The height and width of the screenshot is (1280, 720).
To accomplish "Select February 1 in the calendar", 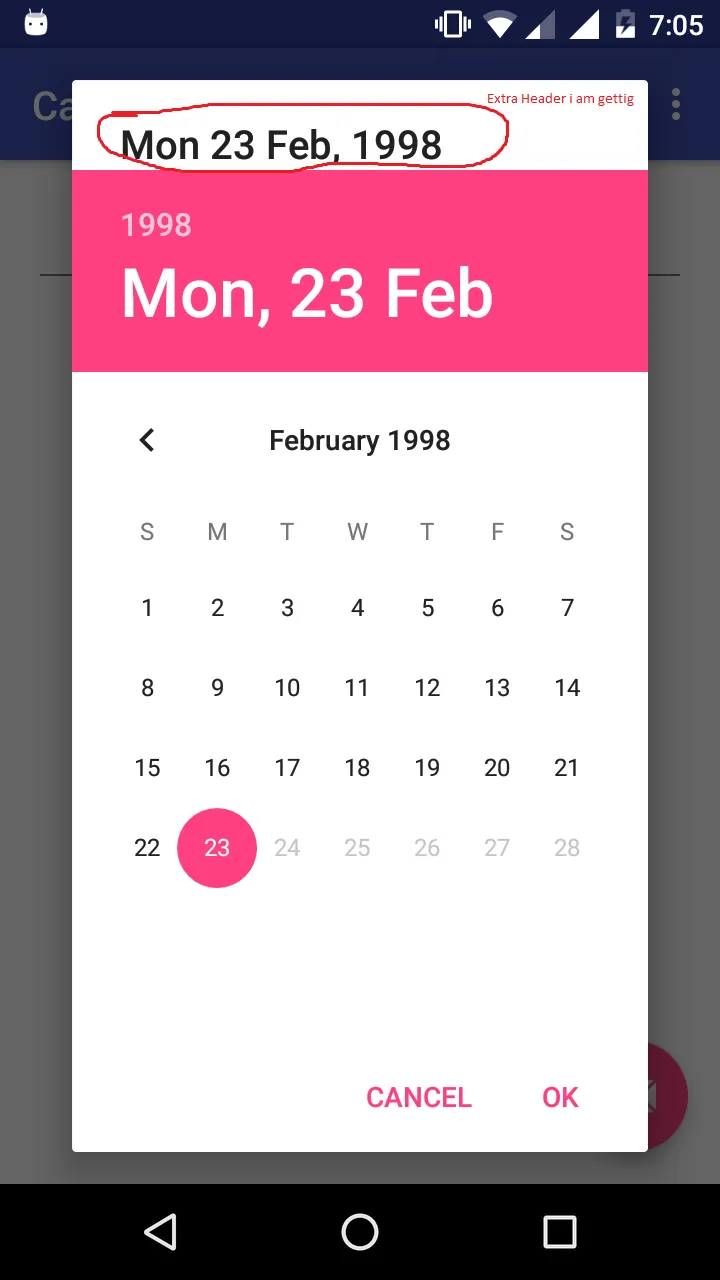I will click(x=147, y=608).
